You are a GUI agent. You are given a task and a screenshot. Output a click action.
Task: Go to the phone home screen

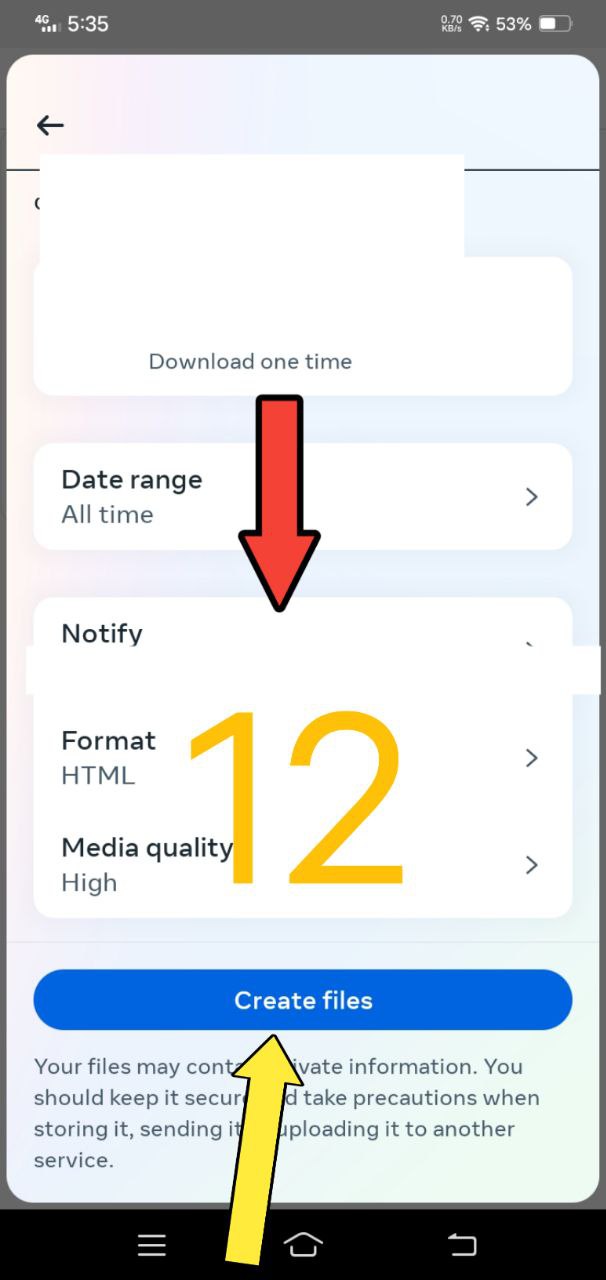coord(303,1245)
